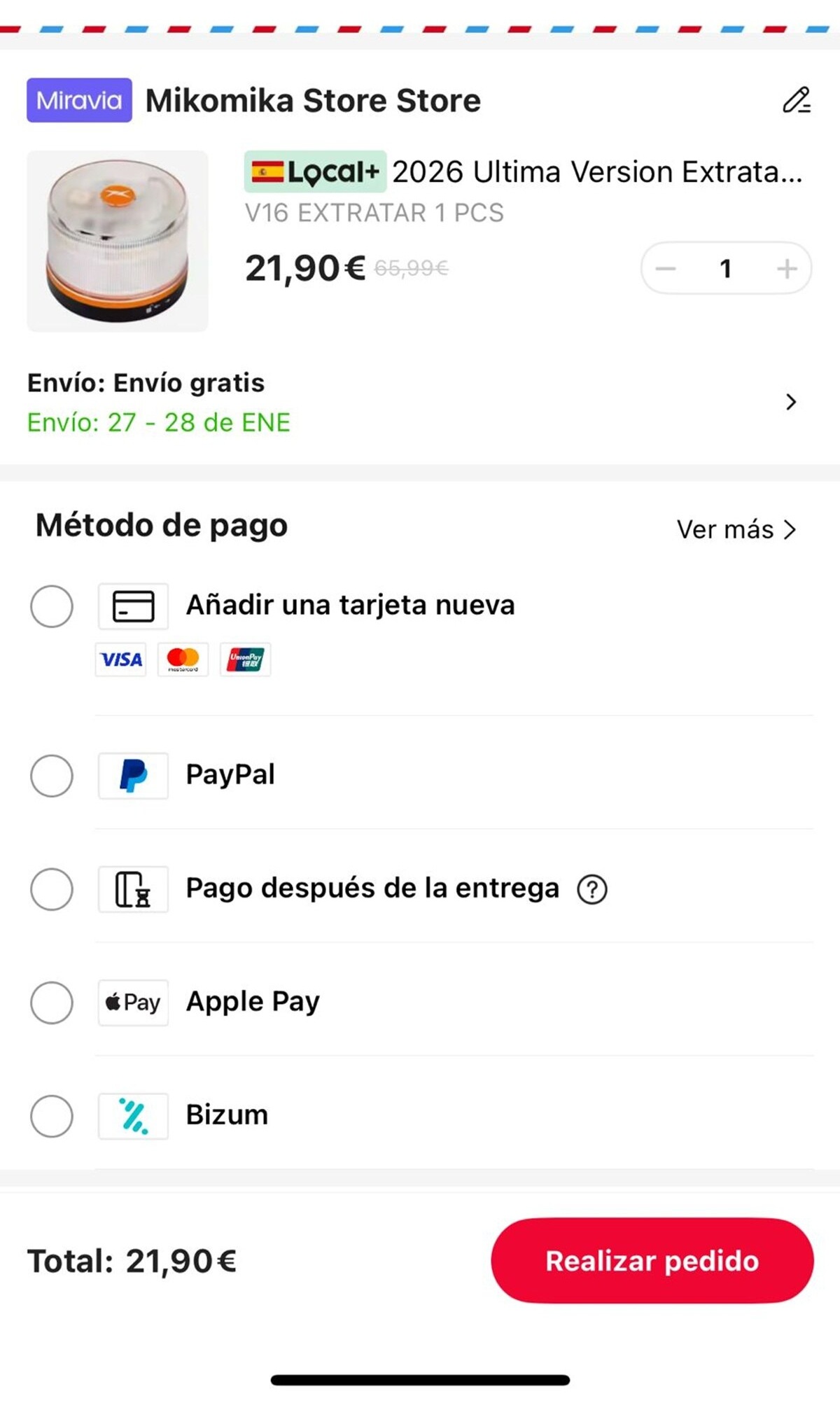Open Ver más payment methods
This screenshot has width=840, height=1403.
pos(736,530)
